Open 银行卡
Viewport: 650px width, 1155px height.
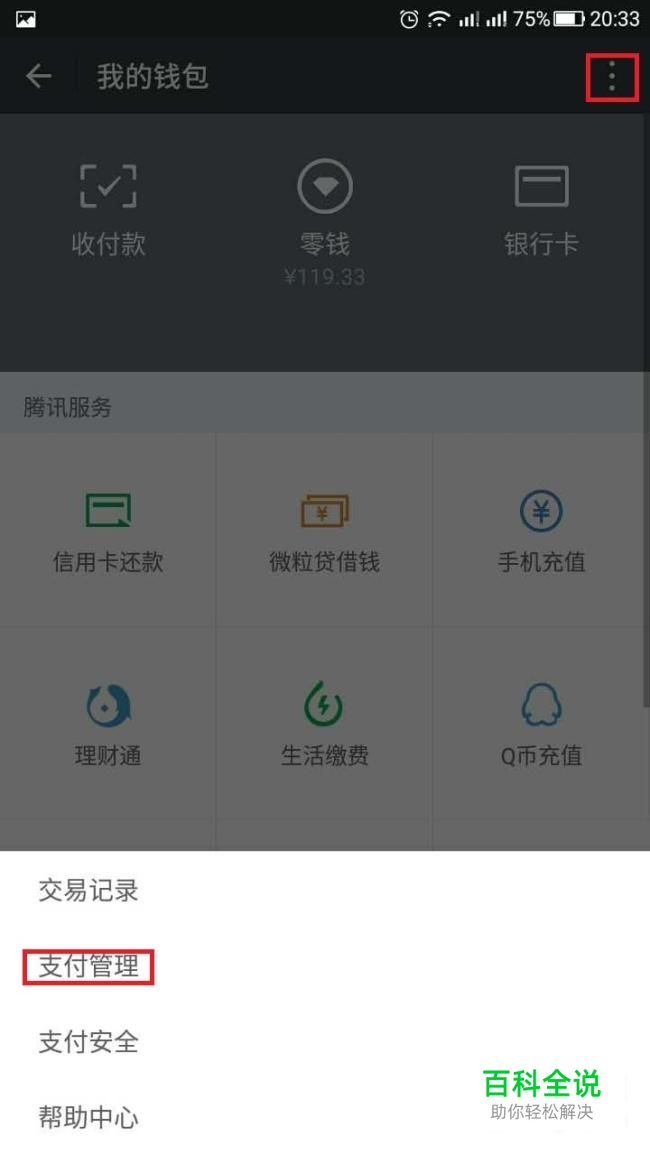(x=541, y=210)
